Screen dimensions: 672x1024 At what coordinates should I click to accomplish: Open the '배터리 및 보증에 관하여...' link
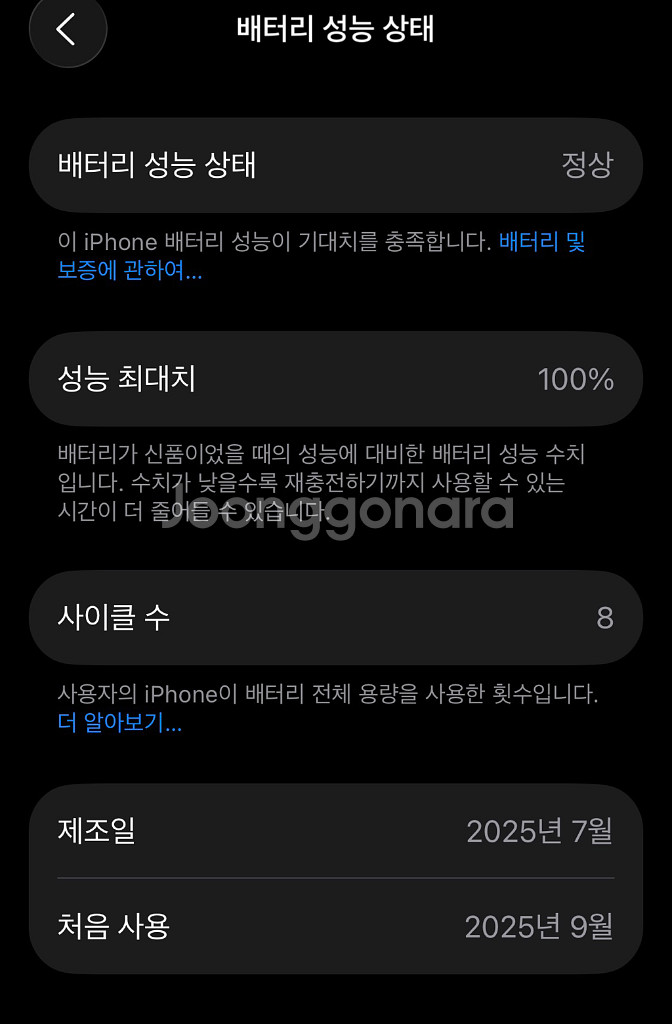click(130, 270)
